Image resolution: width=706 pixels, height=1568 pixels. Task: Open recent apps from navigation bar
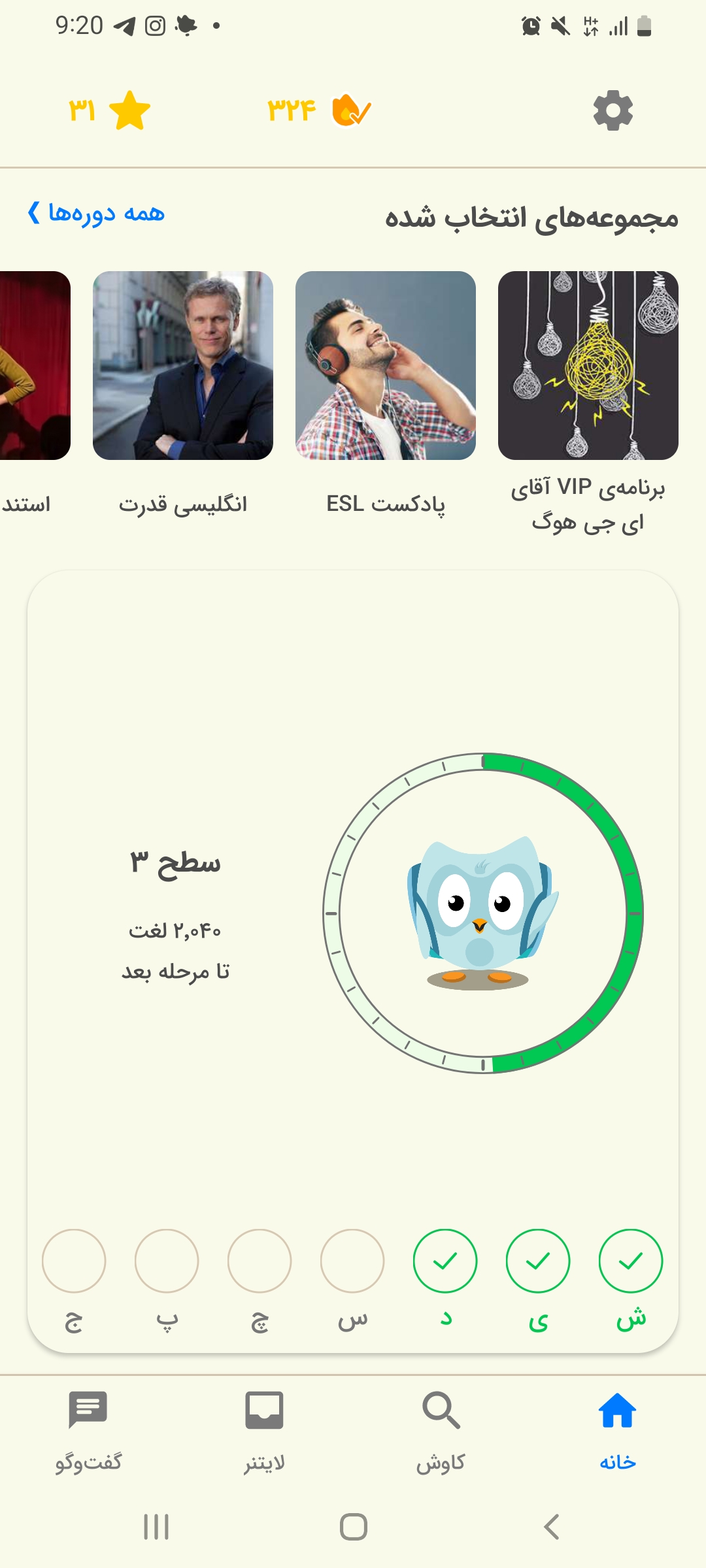pos(156,1527)
